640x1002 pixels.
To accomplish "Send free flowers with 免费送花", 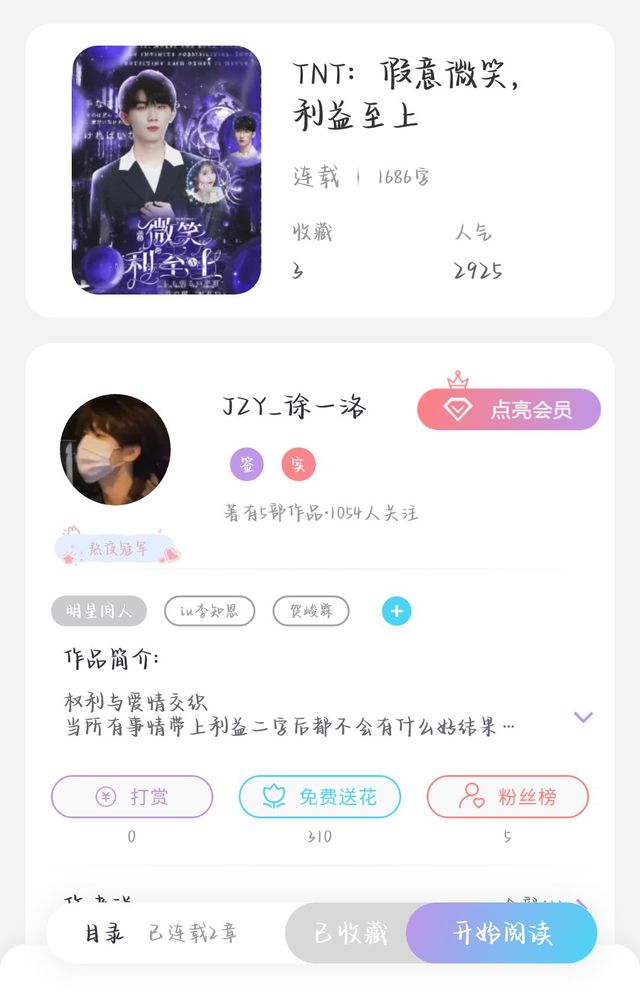I will click(x=320, y=796).
